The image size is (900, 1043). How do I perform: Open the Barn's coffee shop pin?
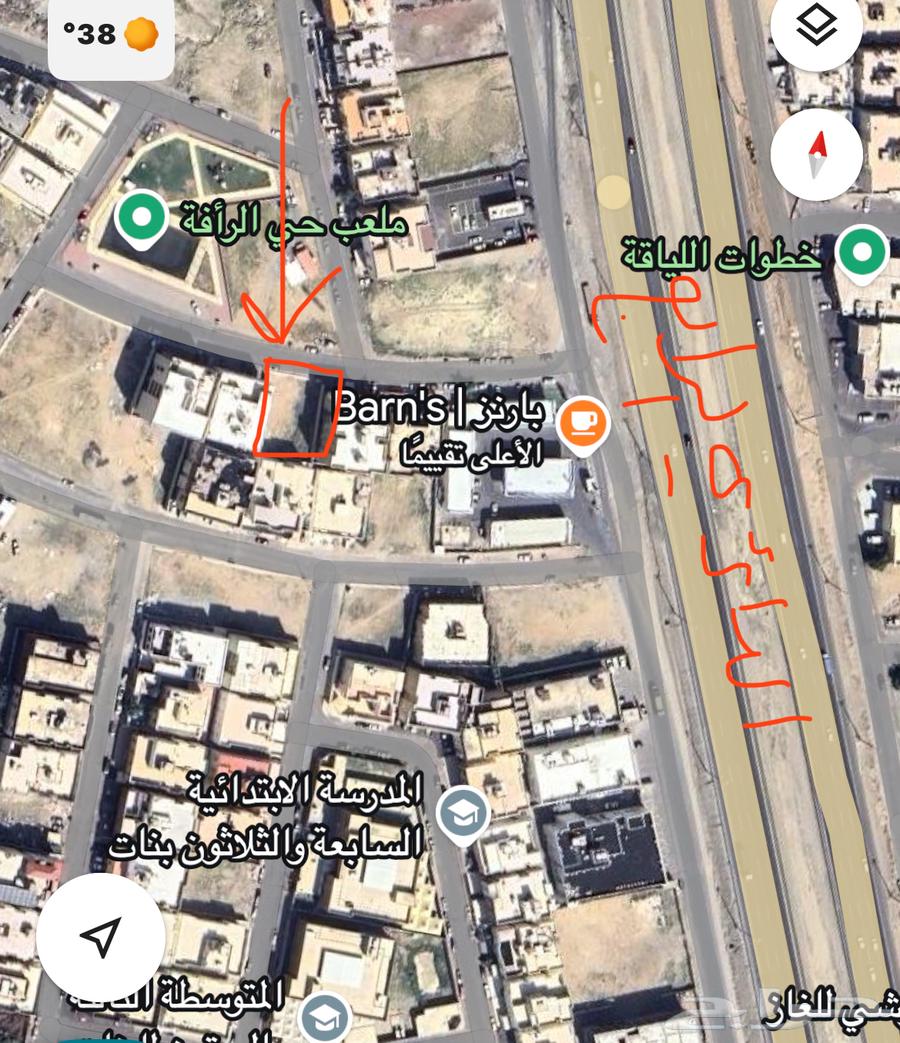[x=583, y=422]
